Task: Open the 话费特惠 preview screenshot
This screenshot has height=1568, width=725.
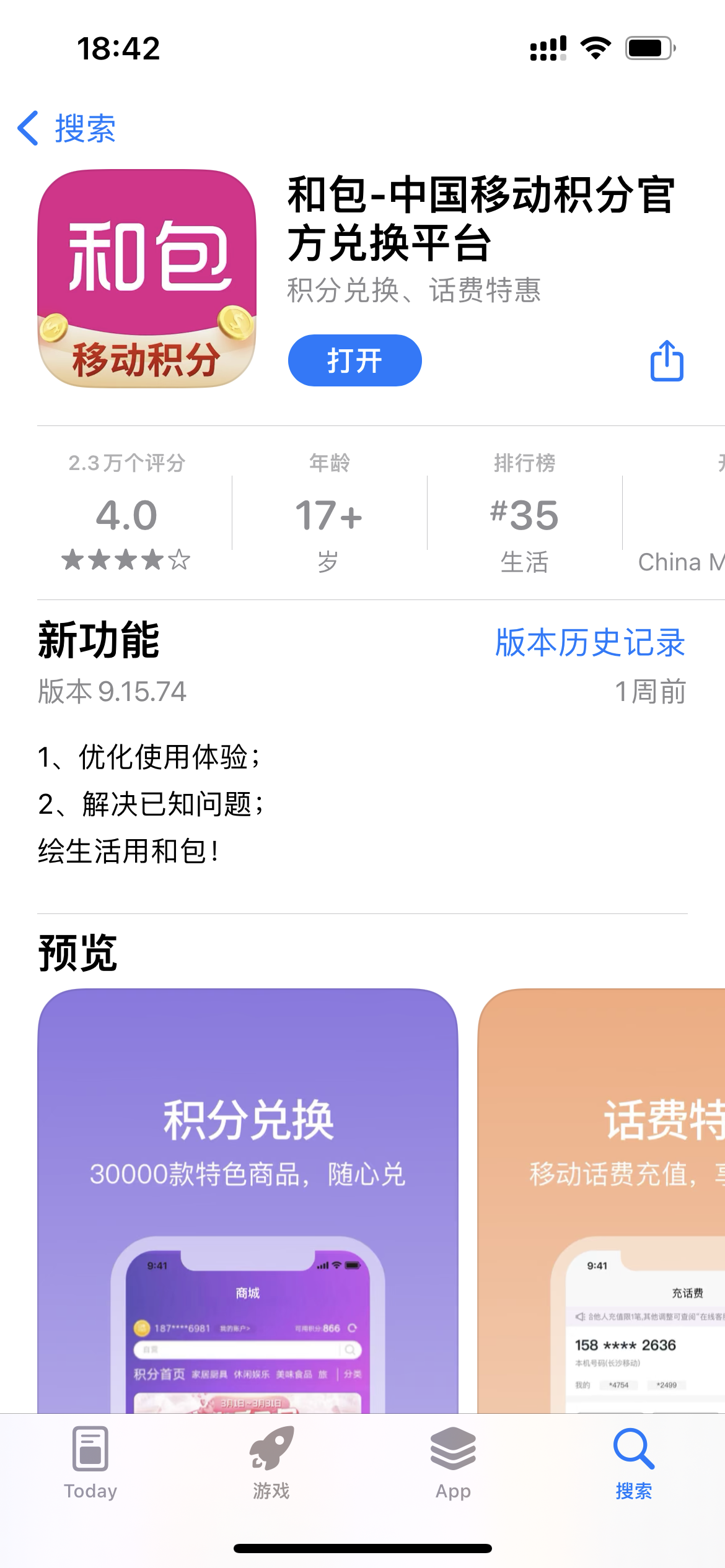Action: 601,1200
